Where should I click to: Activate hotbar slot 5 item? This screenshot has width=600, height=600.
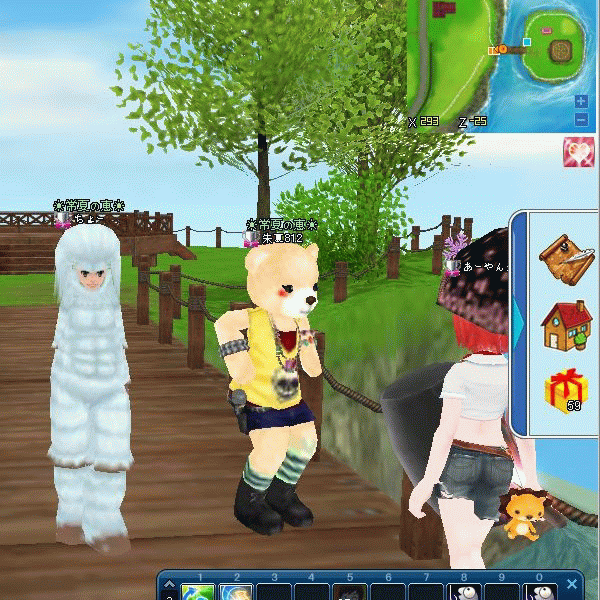tap(350, 591)
